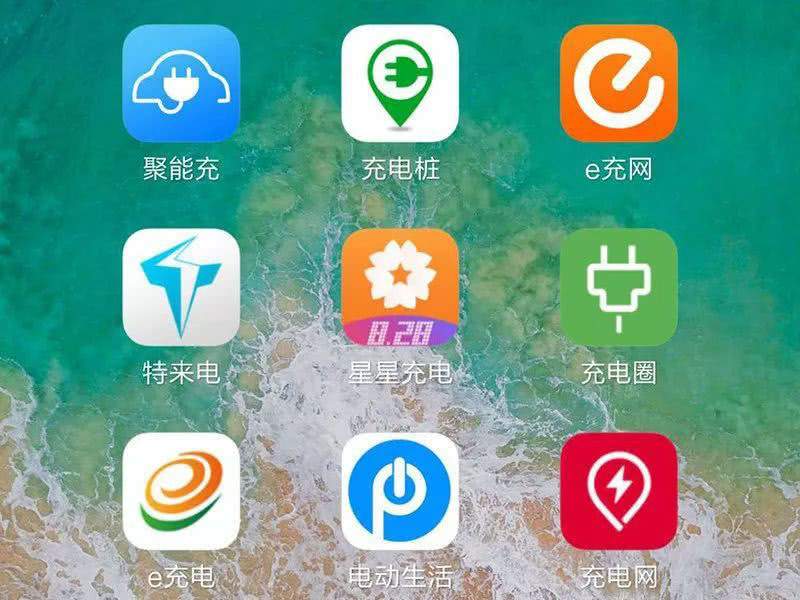Launch the 充电桩 app
800x600 pixels.
(400, 83)
